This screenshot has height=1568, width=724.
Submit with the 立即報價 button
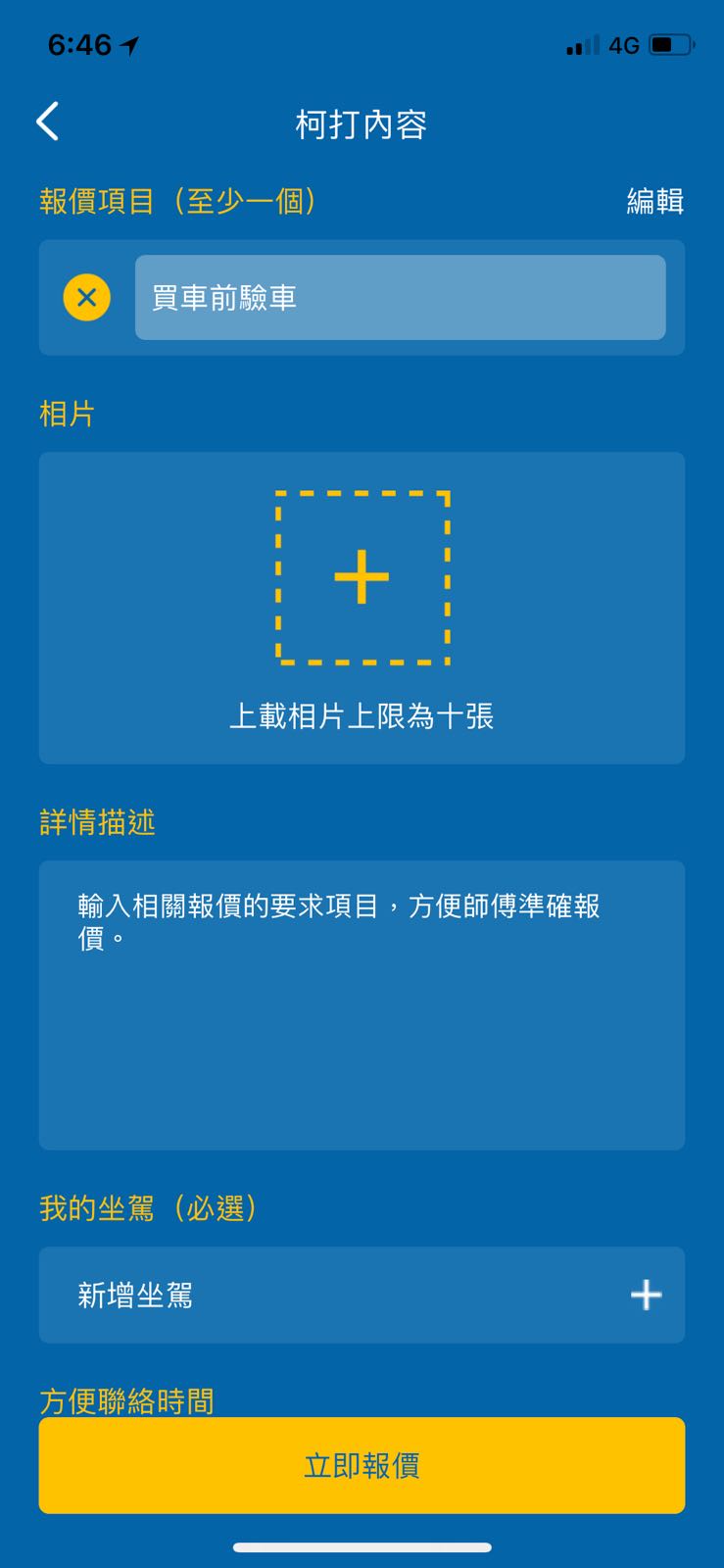tap(362, 1465)
